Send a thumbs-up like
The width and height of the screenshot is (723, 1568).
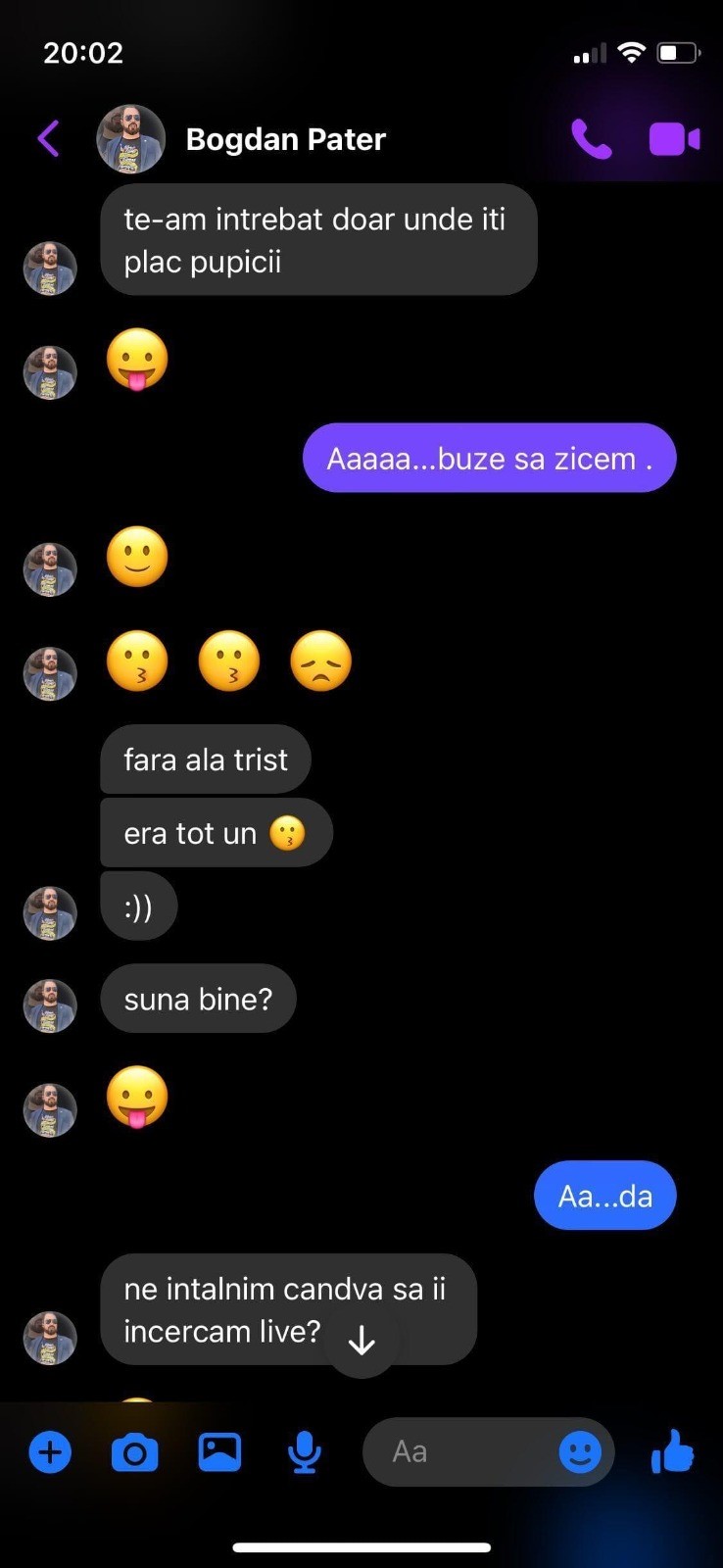point(672,1450)
